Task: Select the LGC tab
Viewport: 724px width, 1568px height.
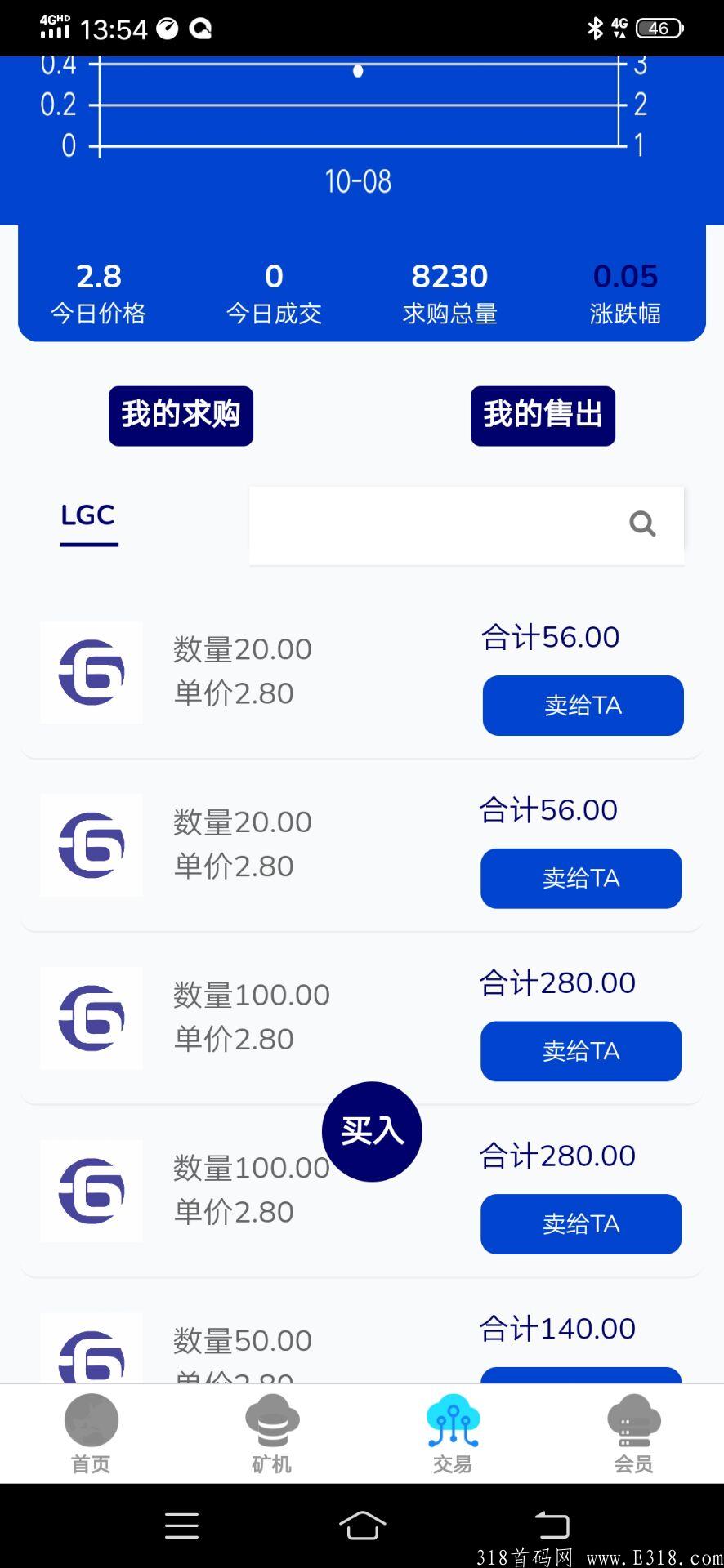Action: (88, 516)
